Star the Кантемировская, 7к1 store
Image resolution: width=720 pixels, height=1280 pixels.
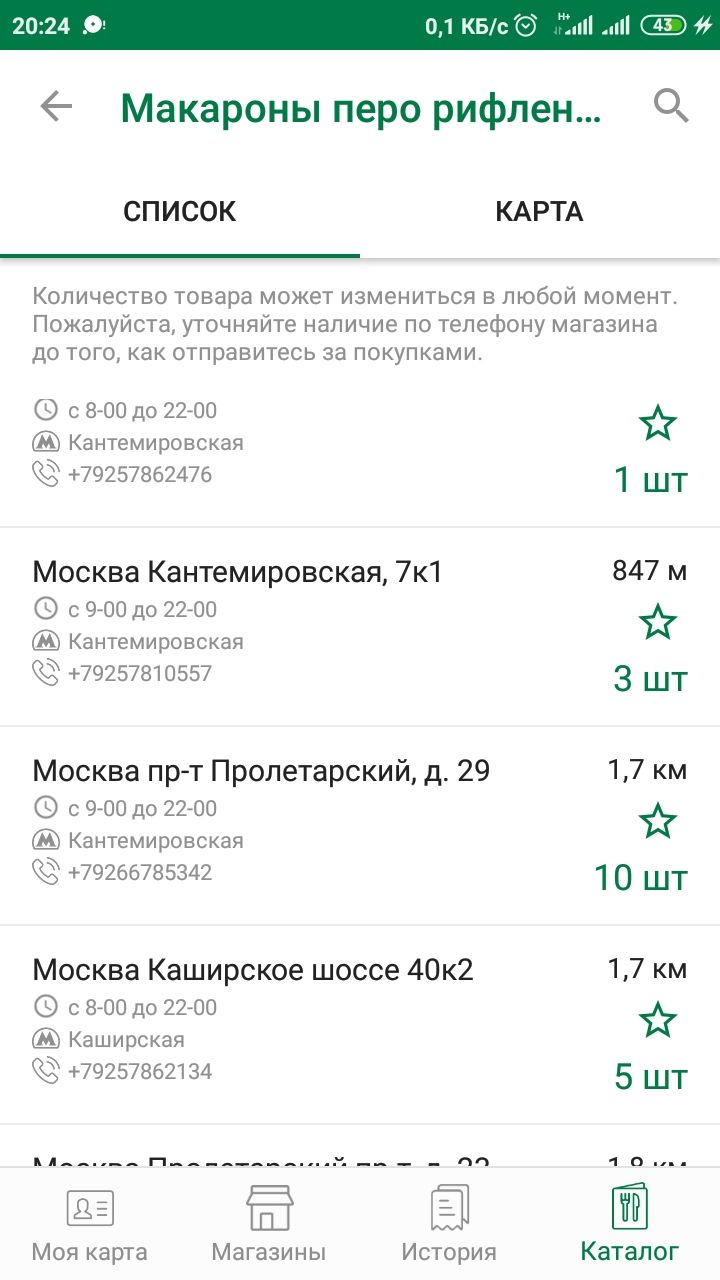[x=657, y=623]
